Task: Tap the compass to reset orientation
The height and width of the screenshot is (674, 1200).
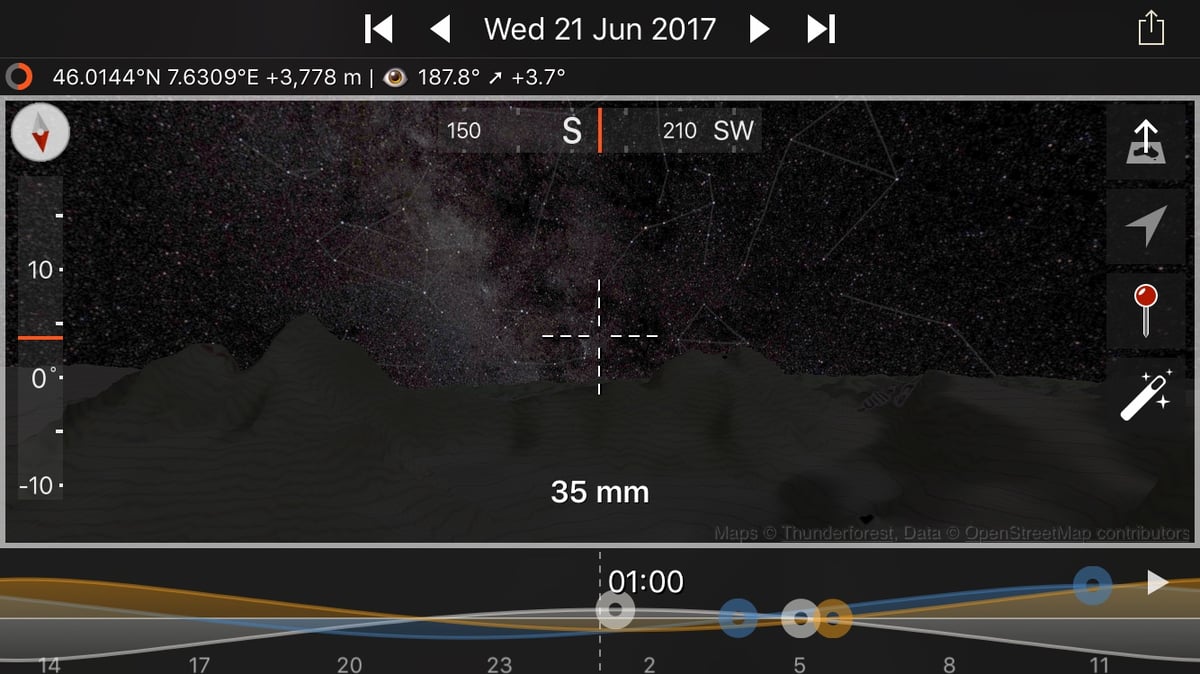Action: point(41,133)
